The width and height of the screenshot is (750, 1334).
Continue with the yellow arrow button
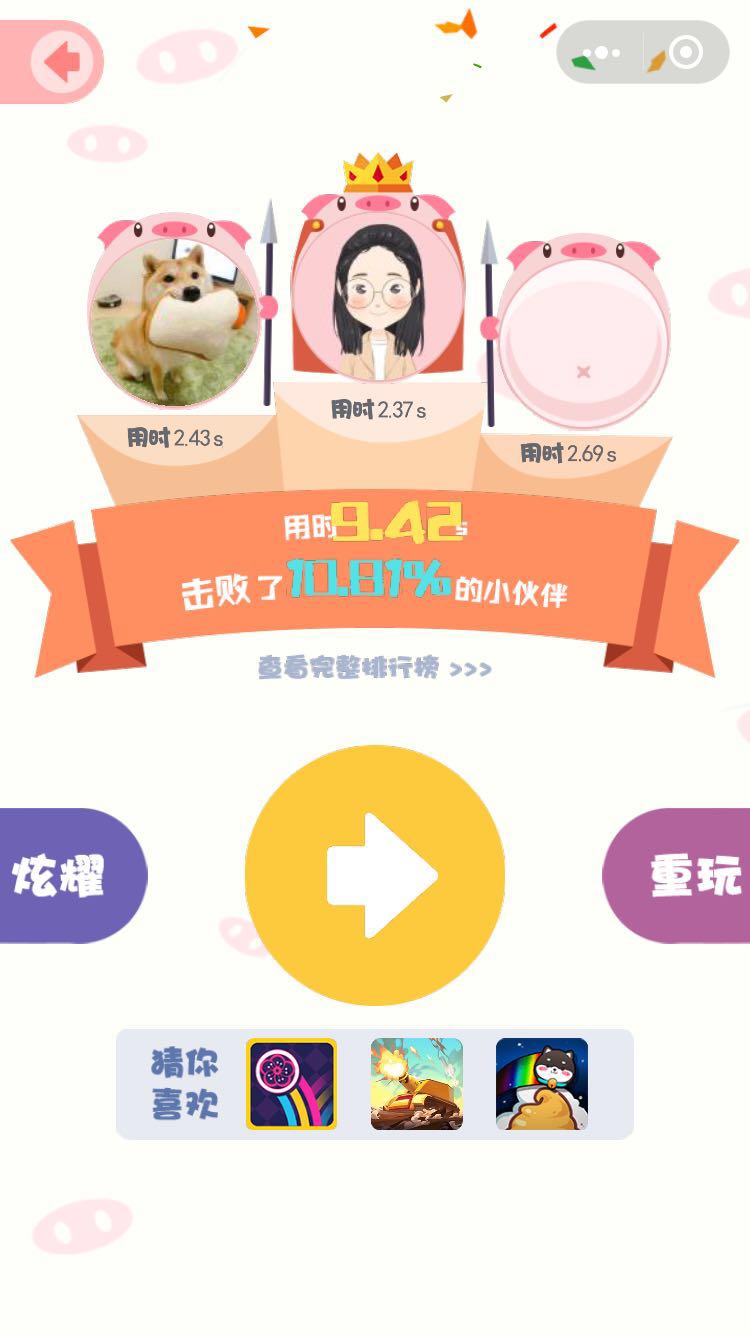(375, 875)
